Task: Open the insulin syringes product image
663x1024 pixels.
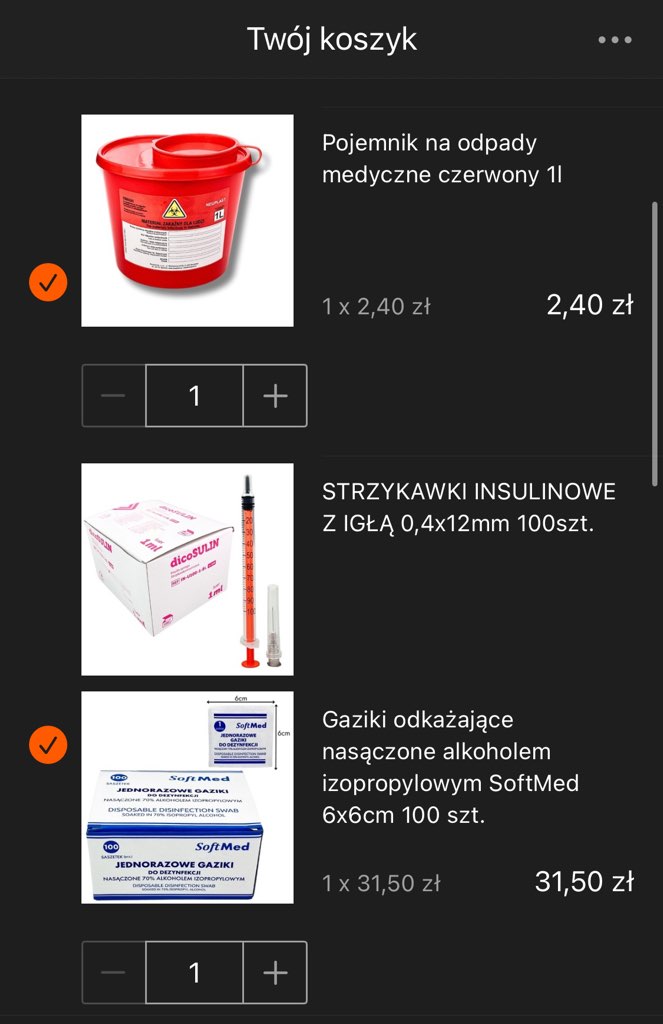Action: 187,568
